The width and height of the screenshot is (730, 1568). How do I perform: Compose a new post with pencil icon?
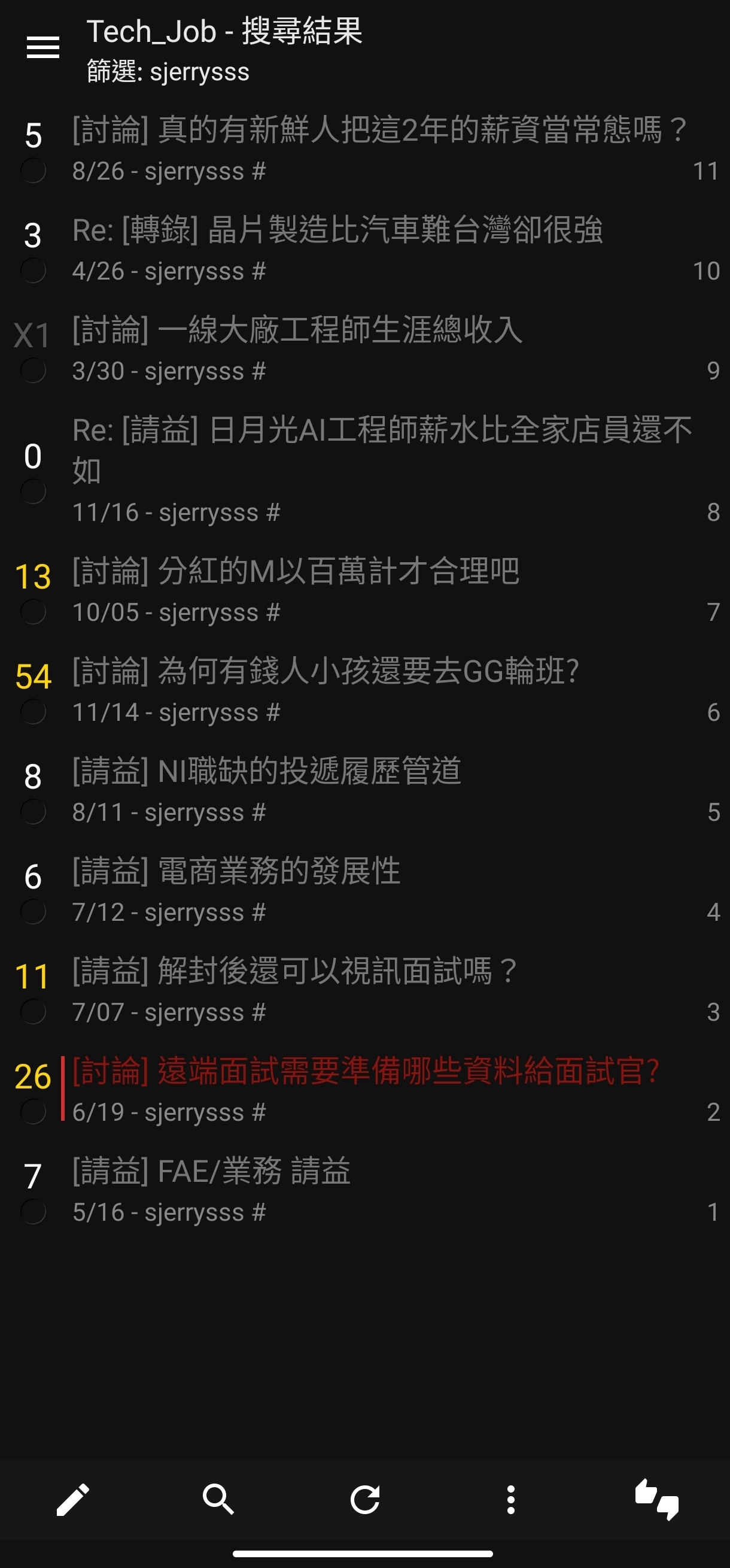point(73,1499)
